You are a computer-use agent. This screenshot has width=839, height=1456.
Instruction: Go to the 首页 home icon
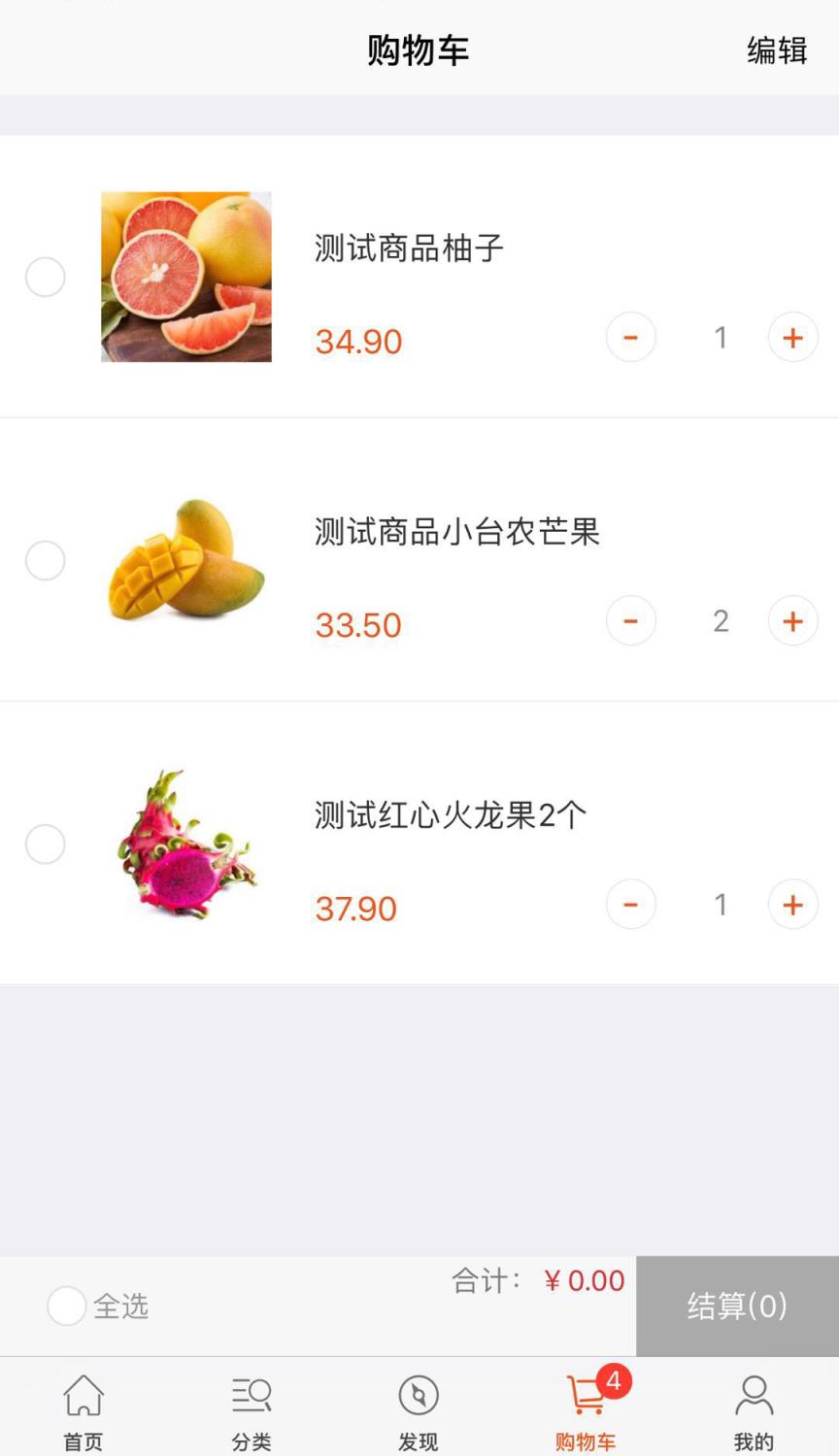(83, 1406)
